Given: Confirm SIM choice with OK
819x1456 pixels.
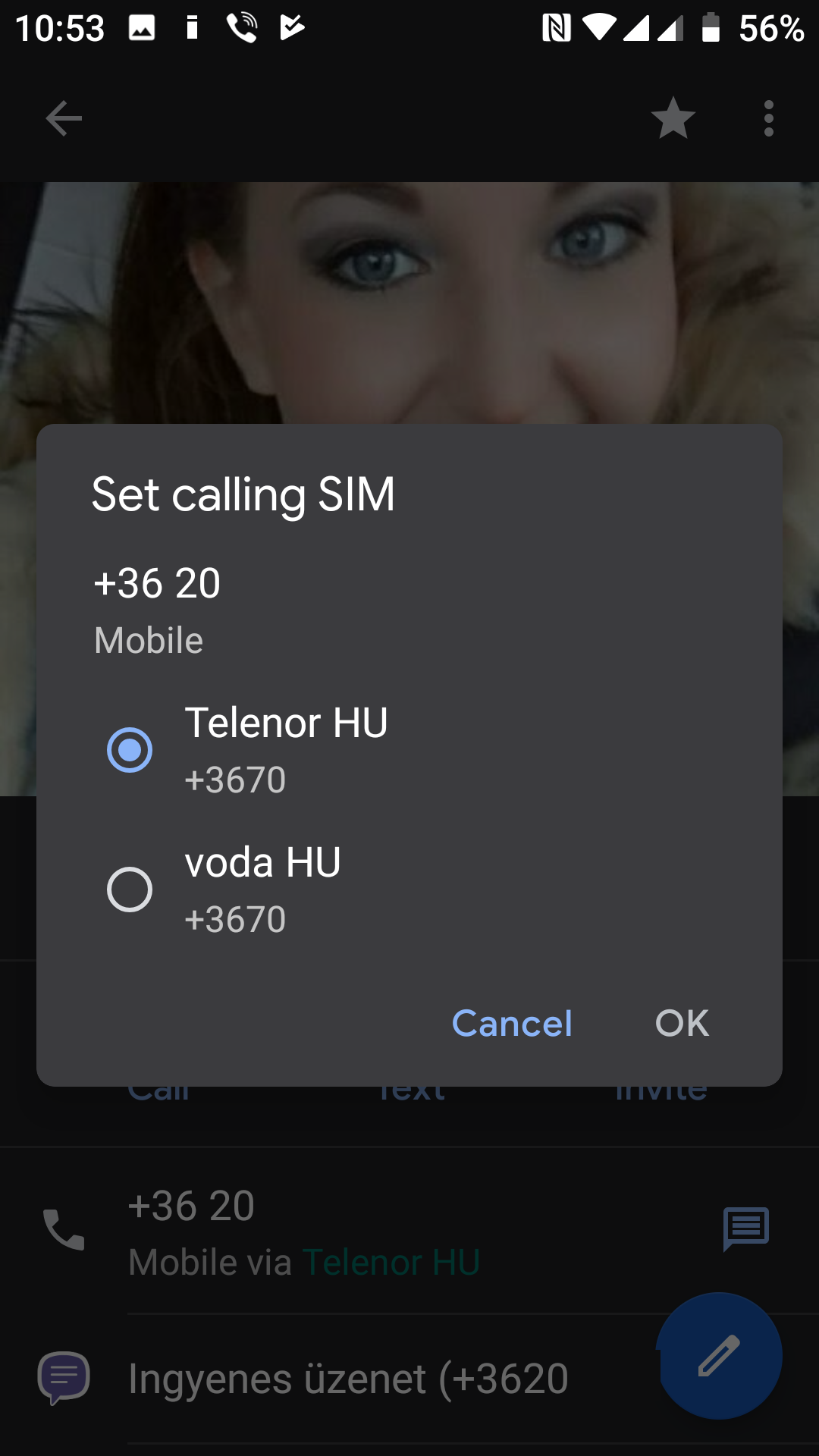Looking at the screenshot, I should (x=682, y=1023).
